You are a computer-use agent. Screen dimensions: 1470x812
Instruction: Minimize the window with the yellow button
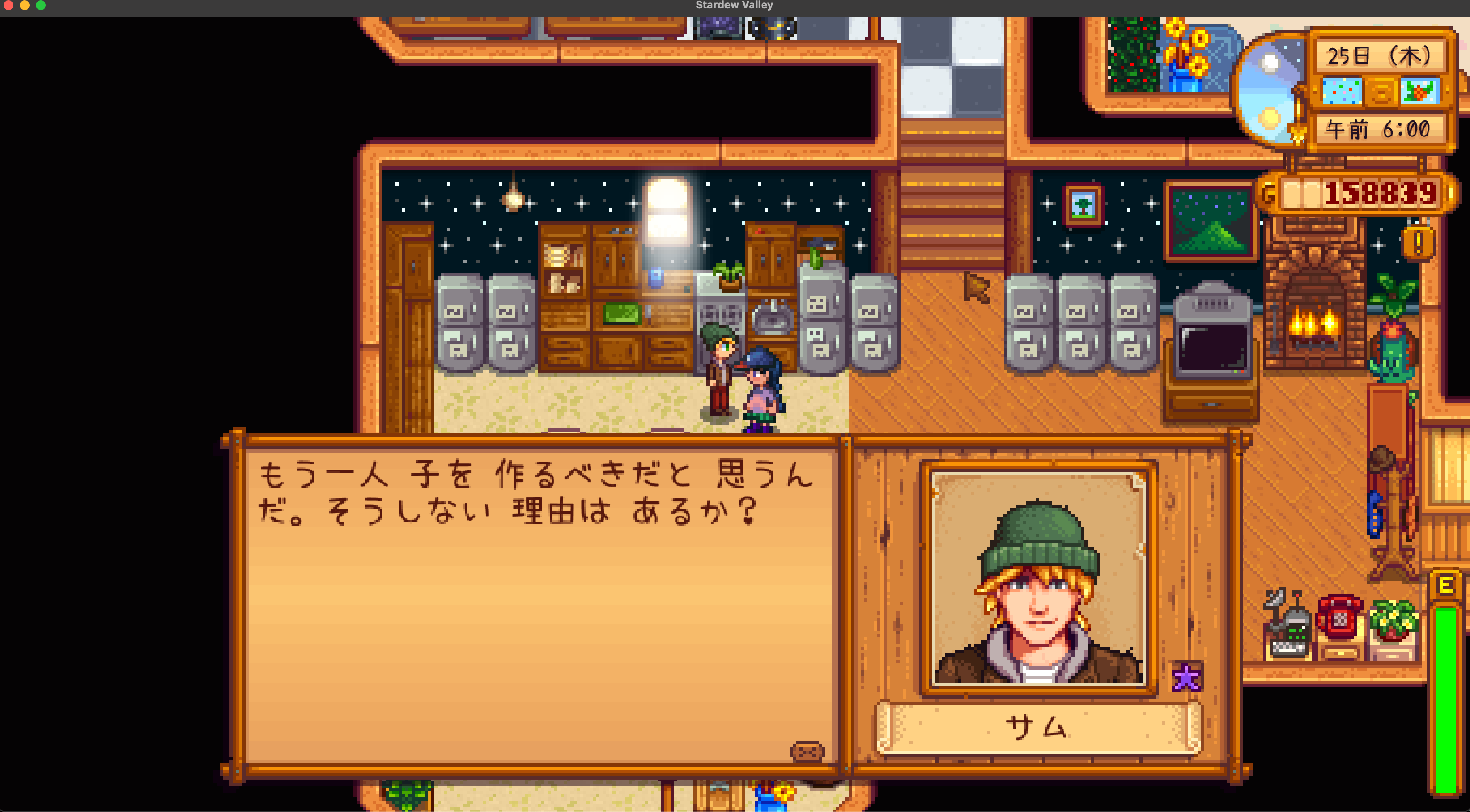[25, 5]
